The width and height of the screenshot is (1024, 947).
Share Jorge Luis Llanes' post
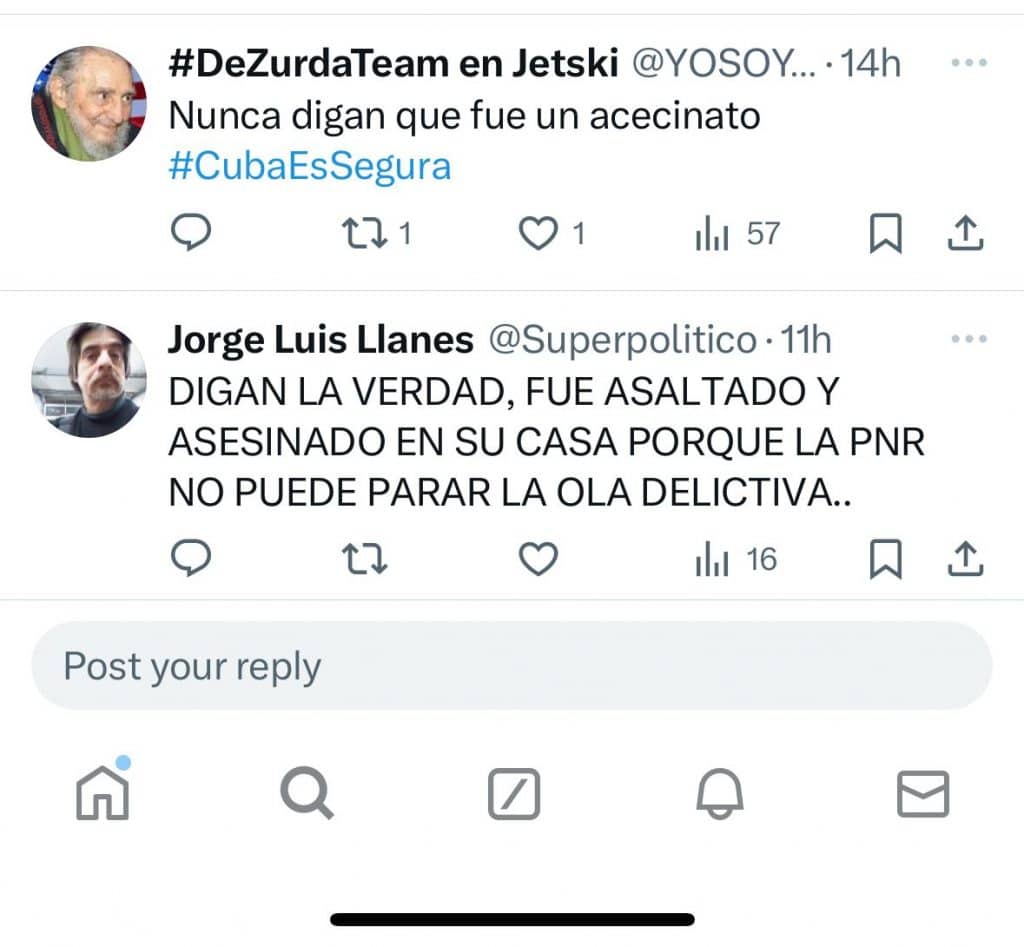(x=965, y=559)
